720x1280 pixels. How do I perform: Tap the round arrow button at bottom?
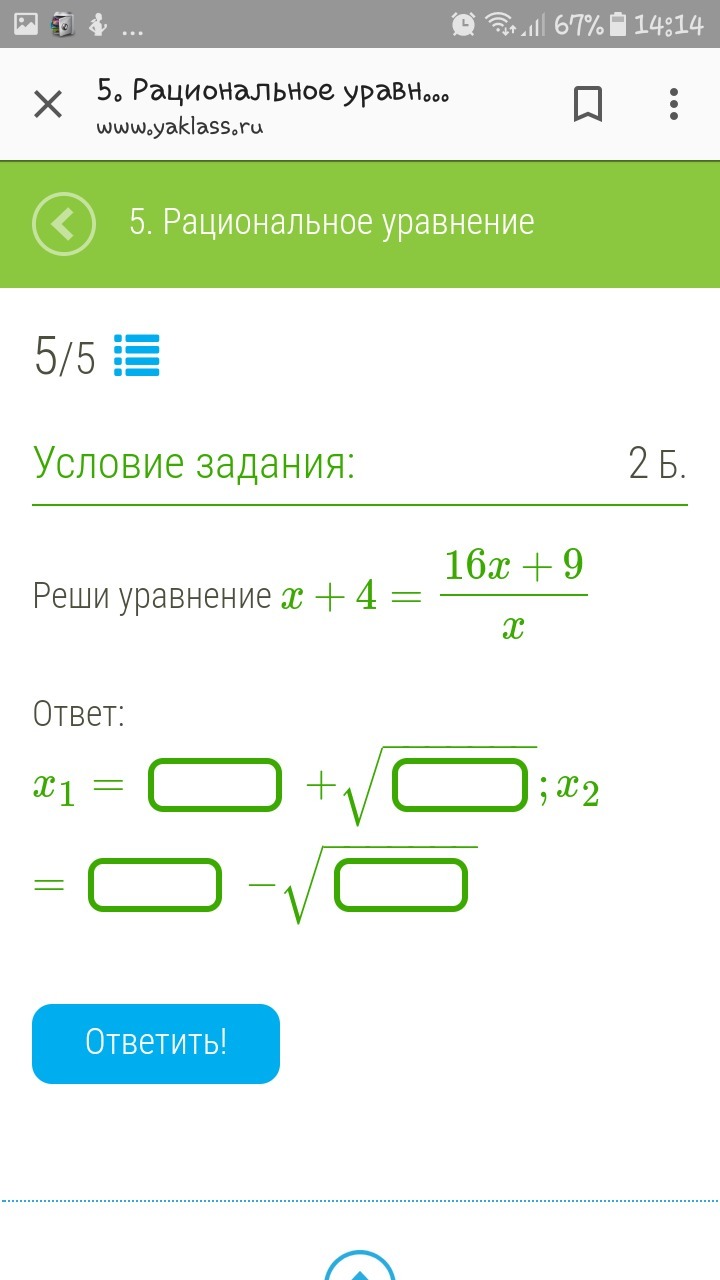pyautogui.click(x=359, y=1265)
